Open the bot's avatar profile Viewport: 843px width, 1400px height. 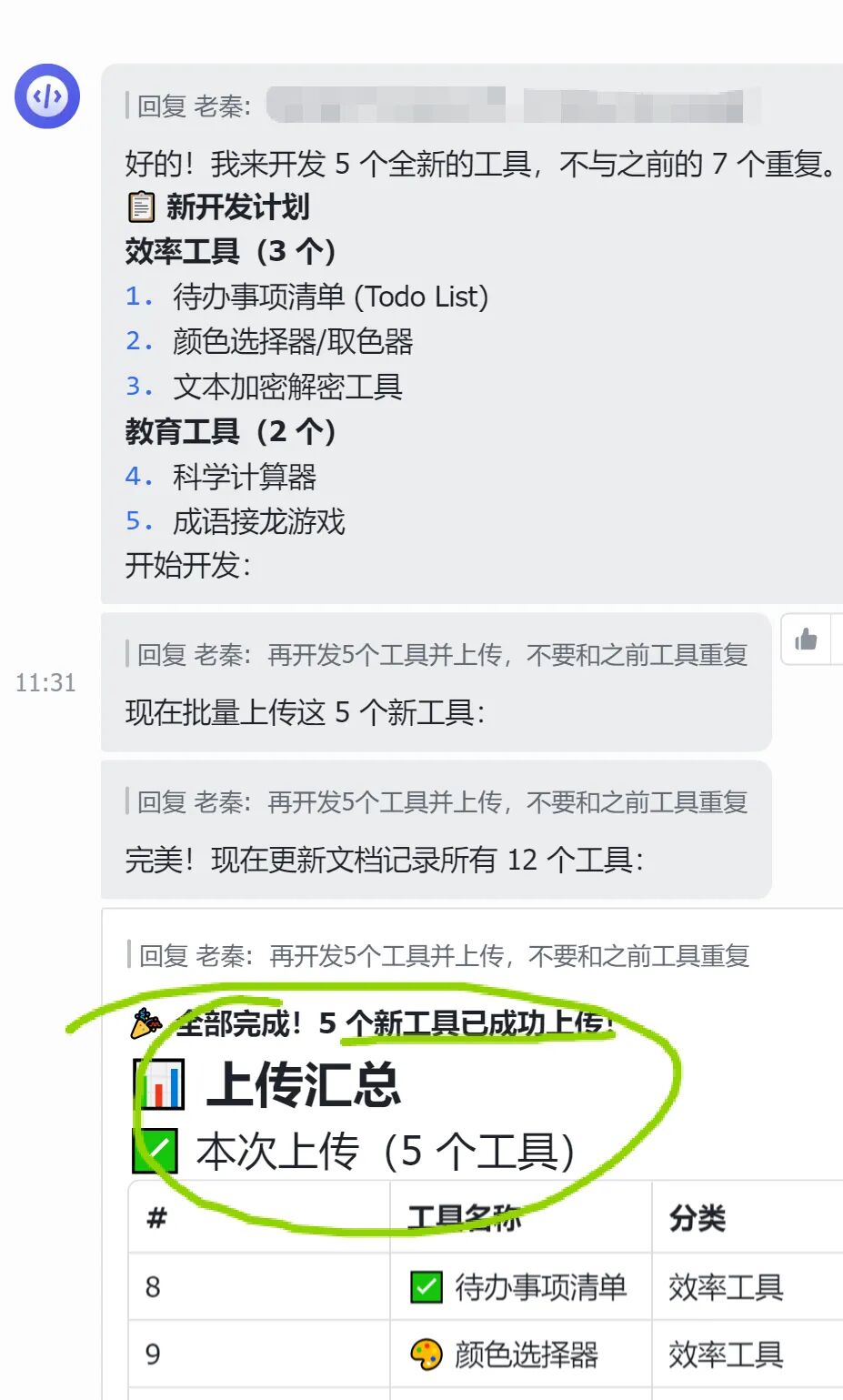coord(47,96)
